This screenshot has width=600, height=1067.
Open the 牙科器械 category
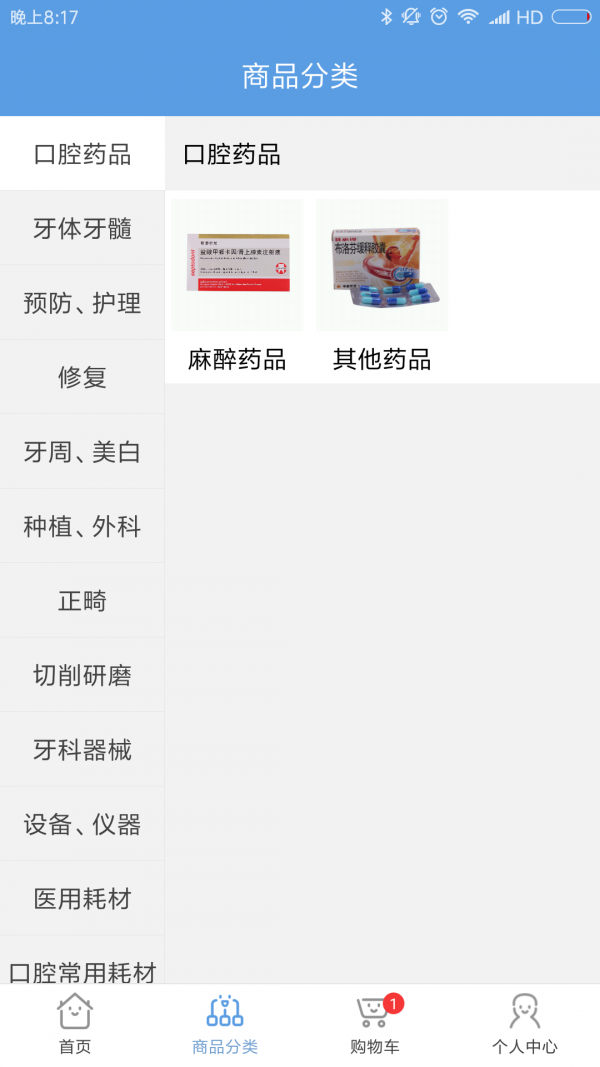click(x=82, y=750)
